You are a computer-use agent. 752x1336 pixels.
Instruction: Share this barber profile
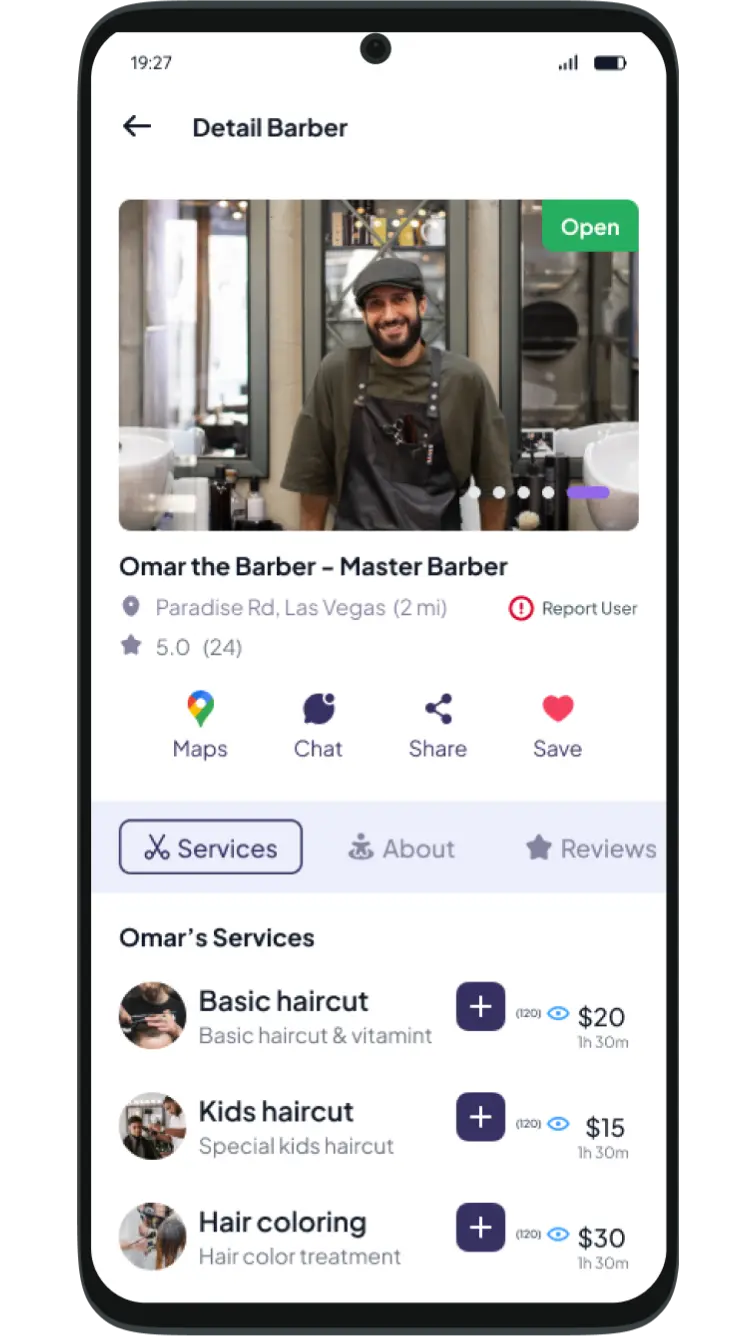[x=438, y=726]
